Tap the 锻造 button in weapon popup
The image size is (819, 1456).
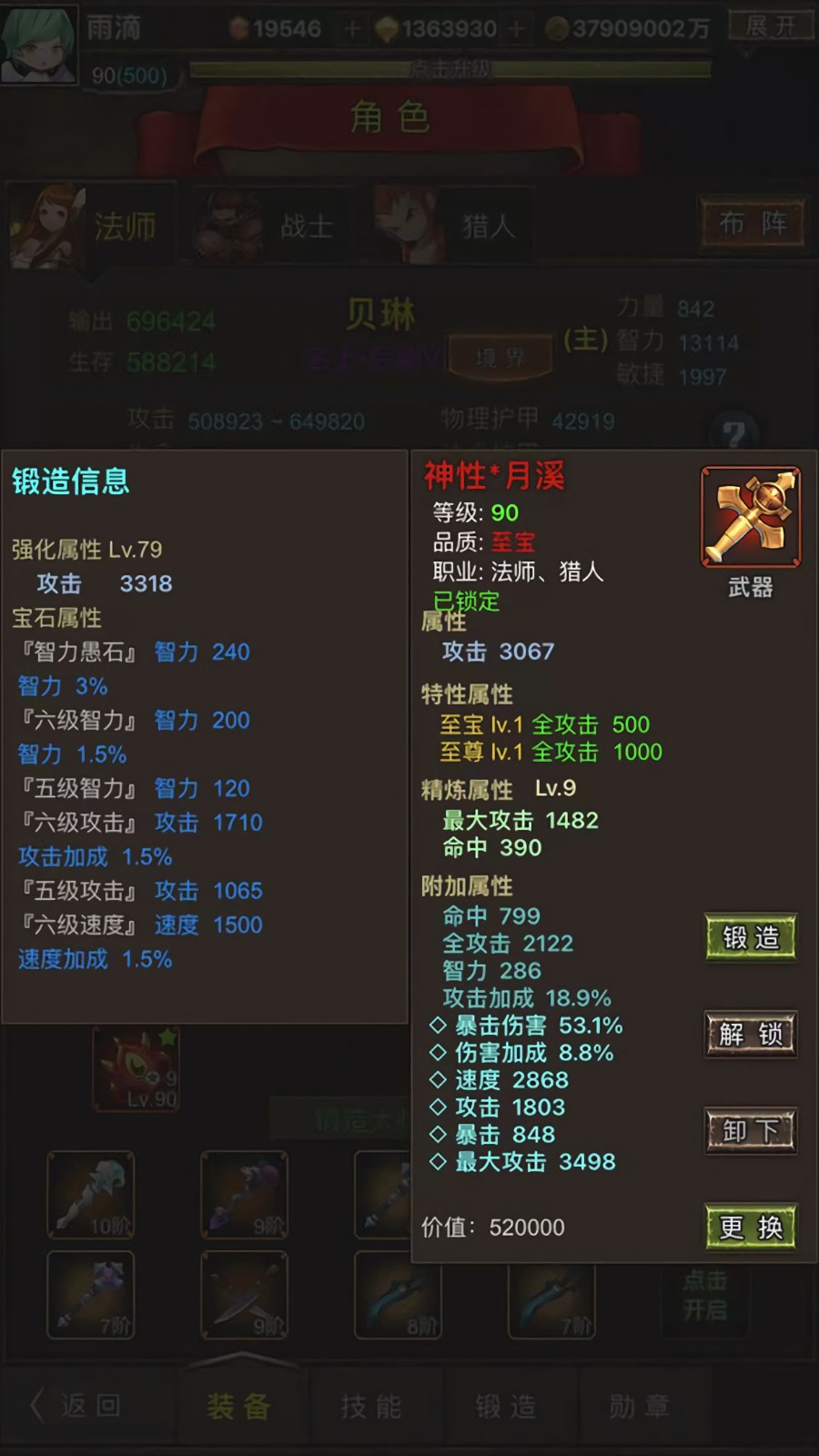coord(751,937)
